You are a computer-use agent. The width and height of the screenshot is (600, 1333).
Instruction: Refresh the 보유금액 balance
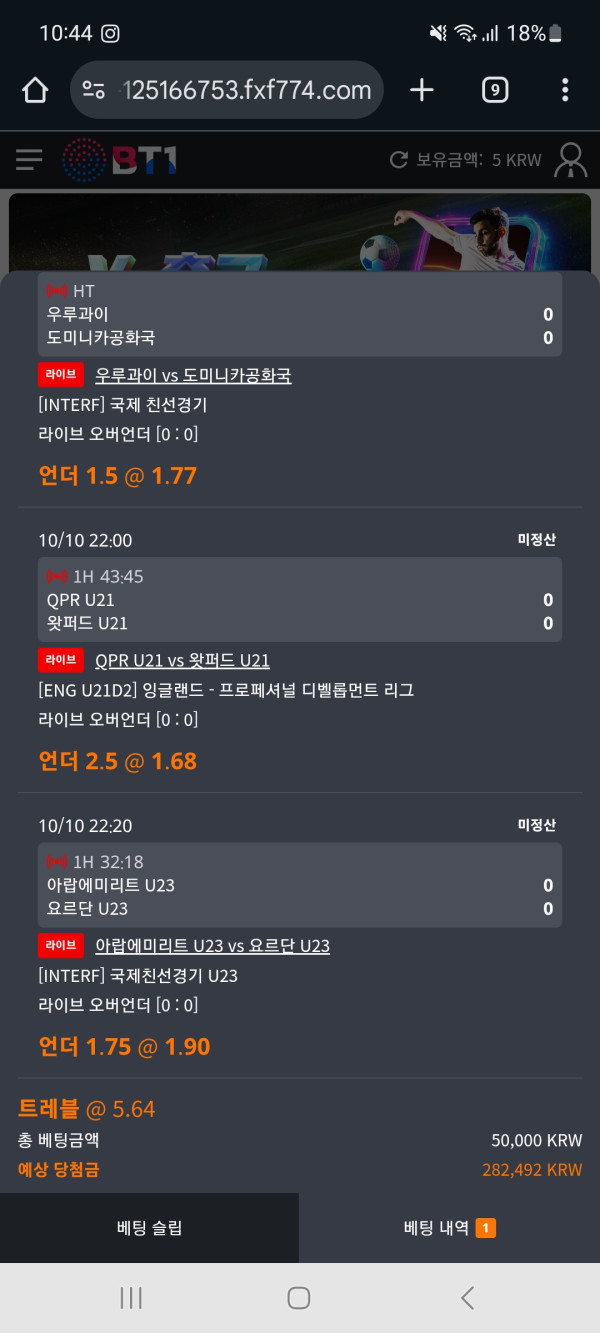pyautogui.click(x=399, y=160)
